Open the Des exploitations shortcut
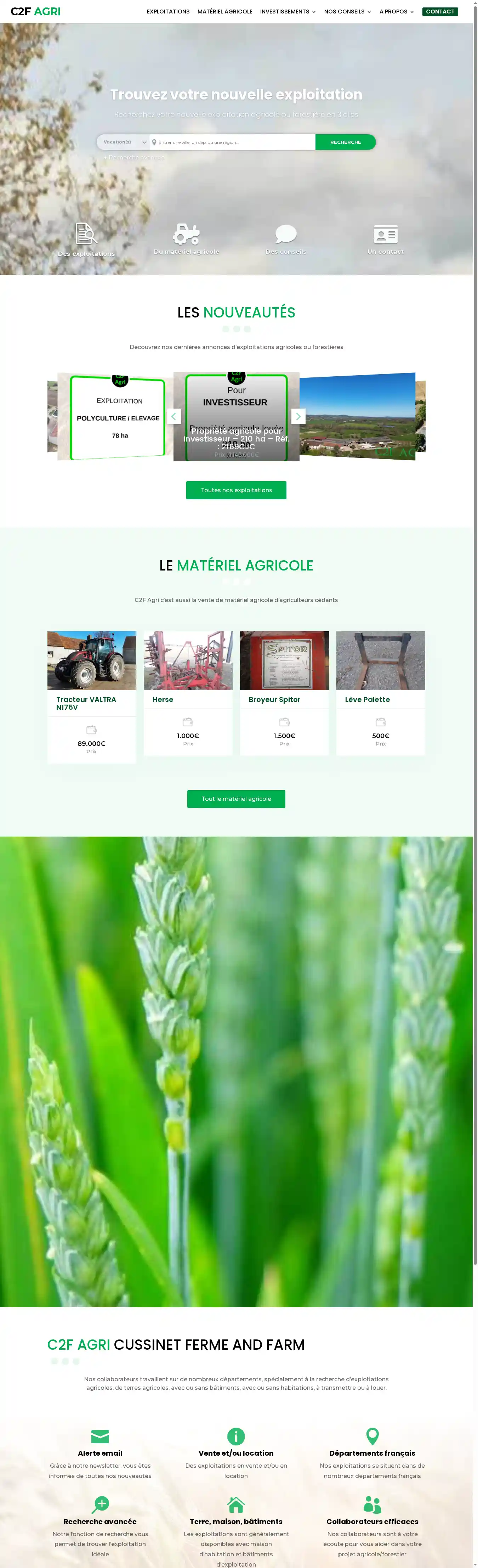Screen dimensions: 478x1568 pyautogui.click(x=86, y=239)
